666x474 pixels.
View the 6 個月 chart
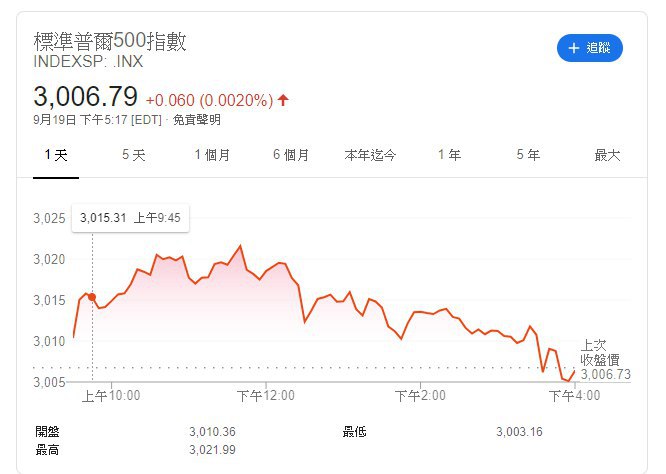pos(291,155)
